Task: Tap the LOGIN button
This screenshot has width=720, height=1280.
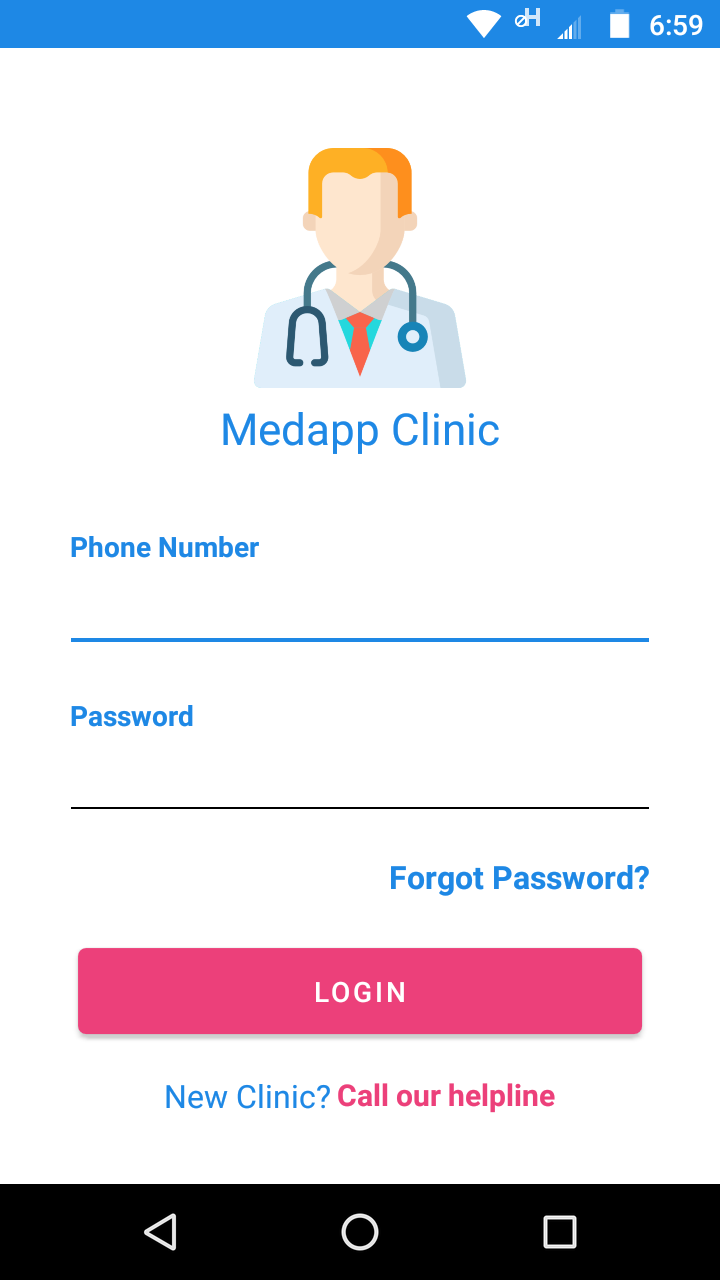Action: (x=360, y=991)
